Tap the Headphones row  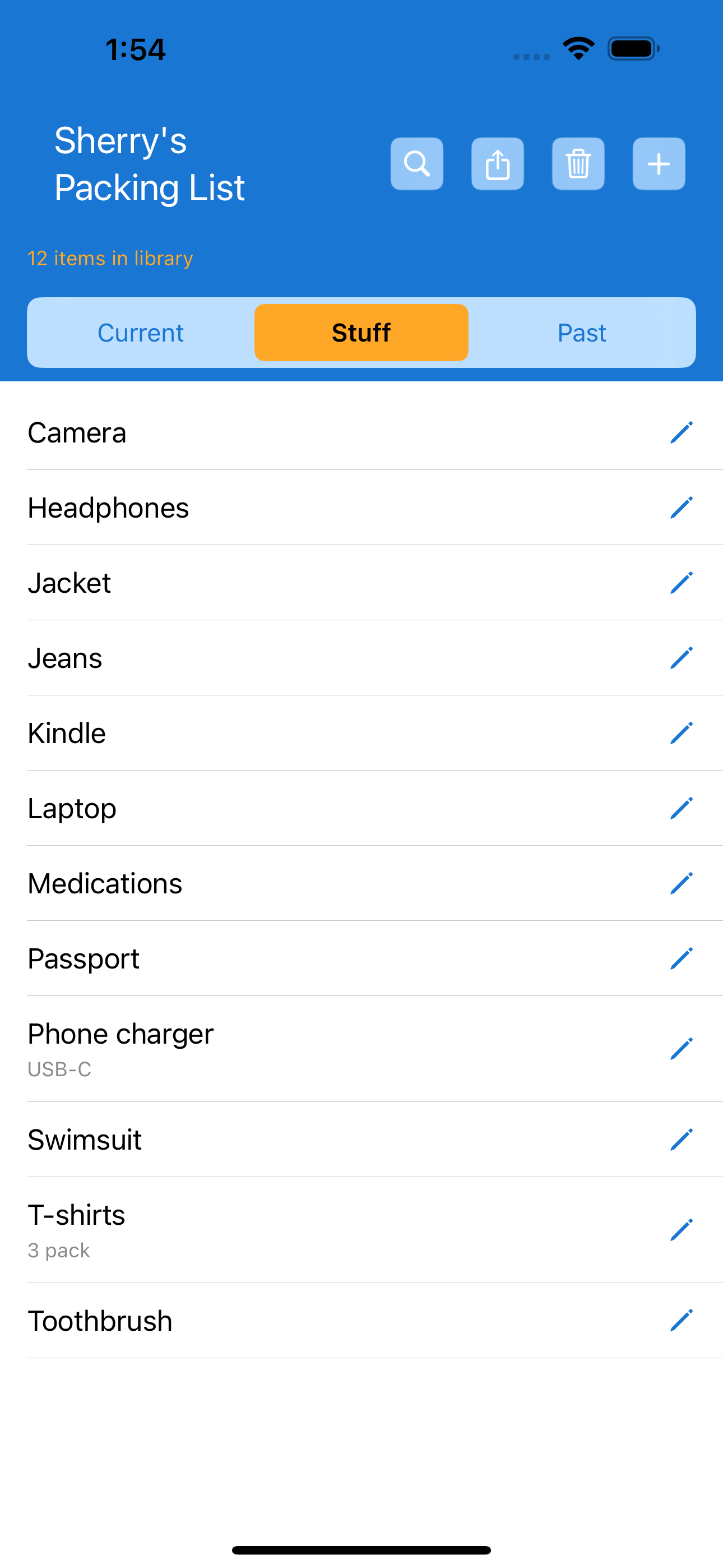click(x=243, y=507)
